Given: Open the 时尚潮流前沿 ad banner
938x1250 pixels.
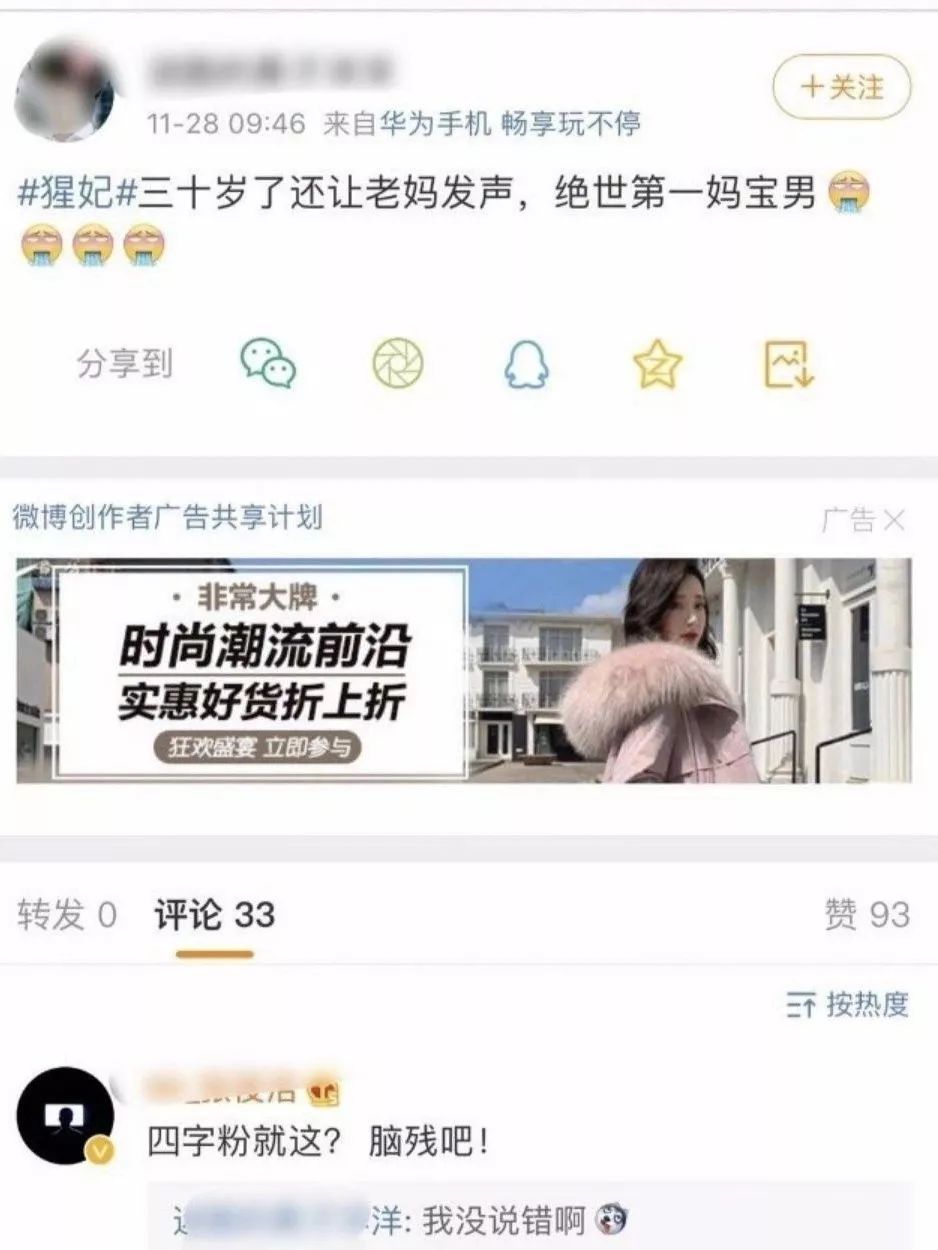Looking at the screenshot, I should [463, 670].
